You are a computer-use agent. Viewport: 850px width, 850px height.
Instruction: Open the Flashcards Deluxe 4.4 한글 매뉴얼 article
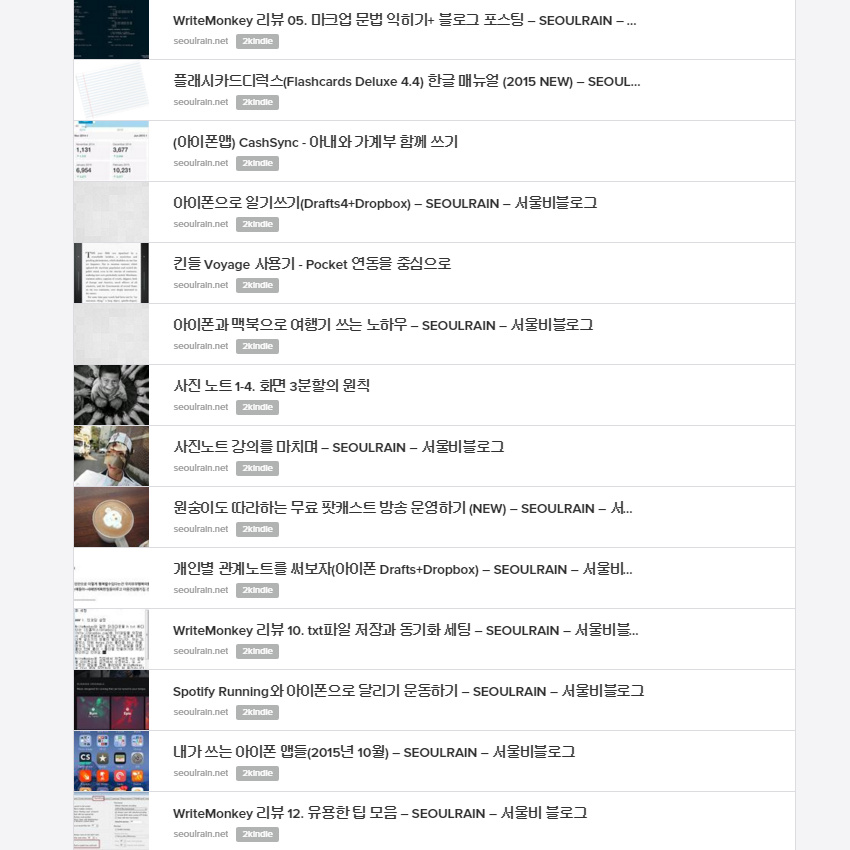pos(406,81)
